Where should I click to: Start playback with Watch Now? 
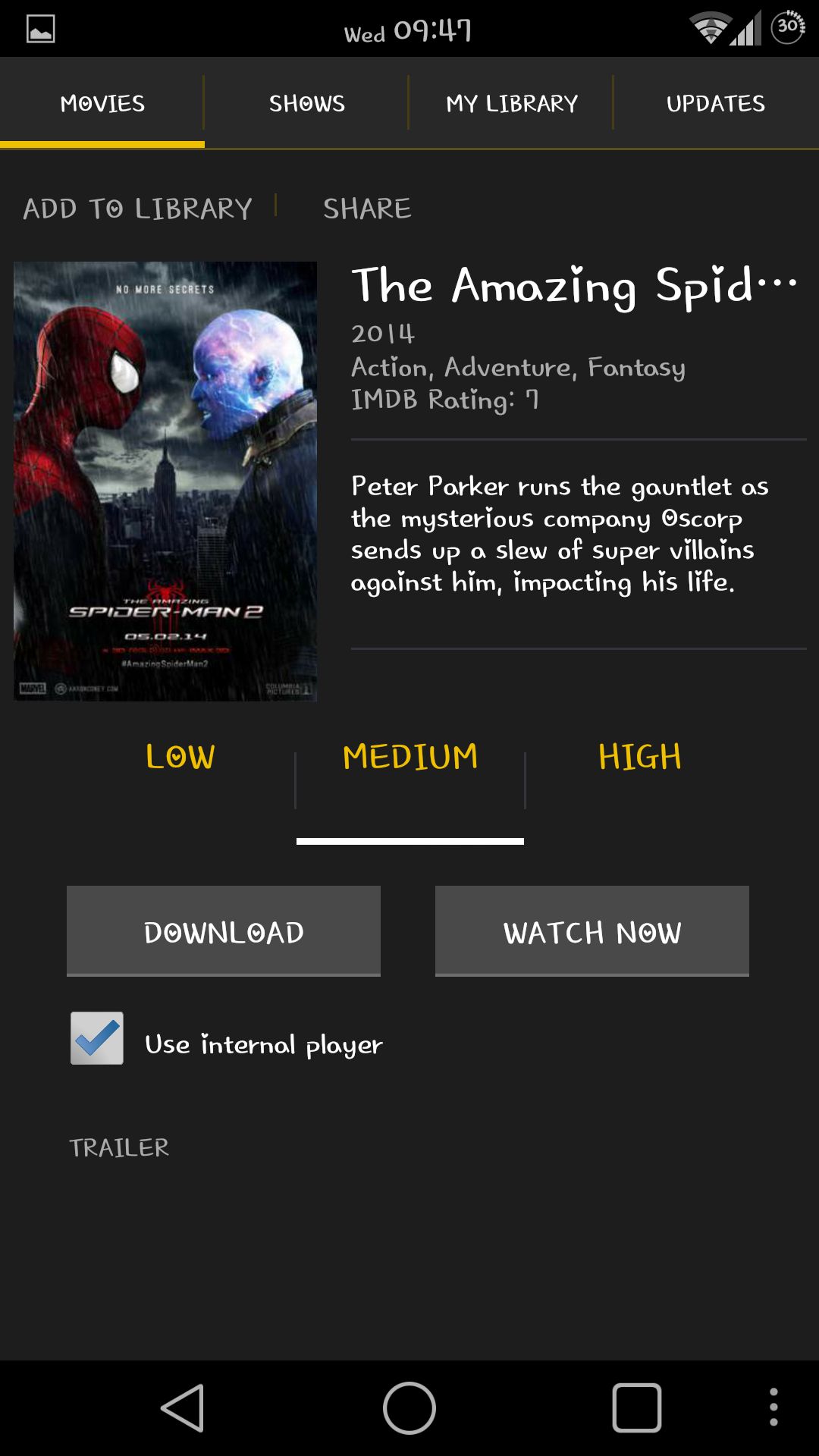[592, 931]
